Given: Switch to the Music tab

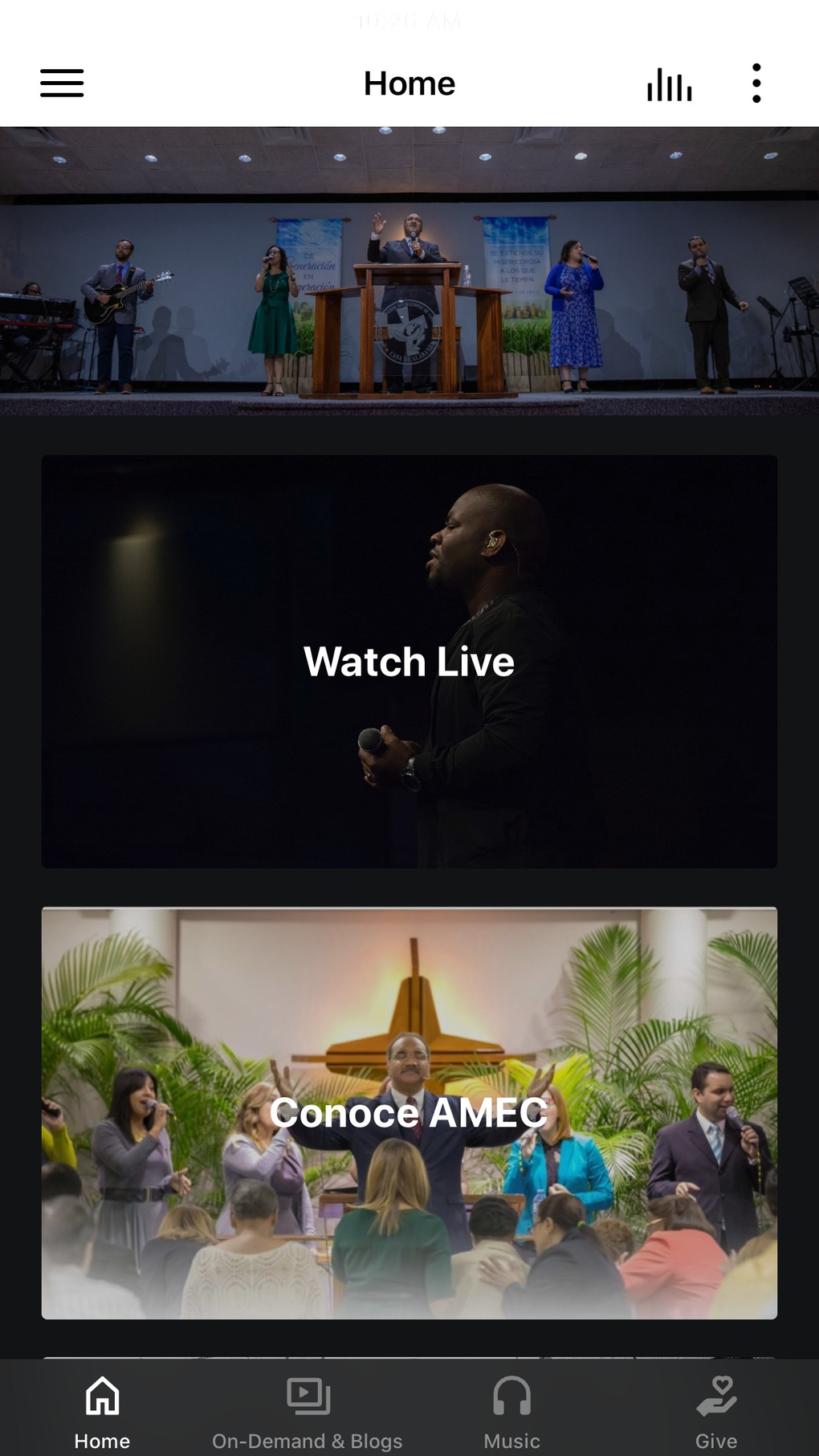Looking at the screenshot, I should pos(511,1410).
